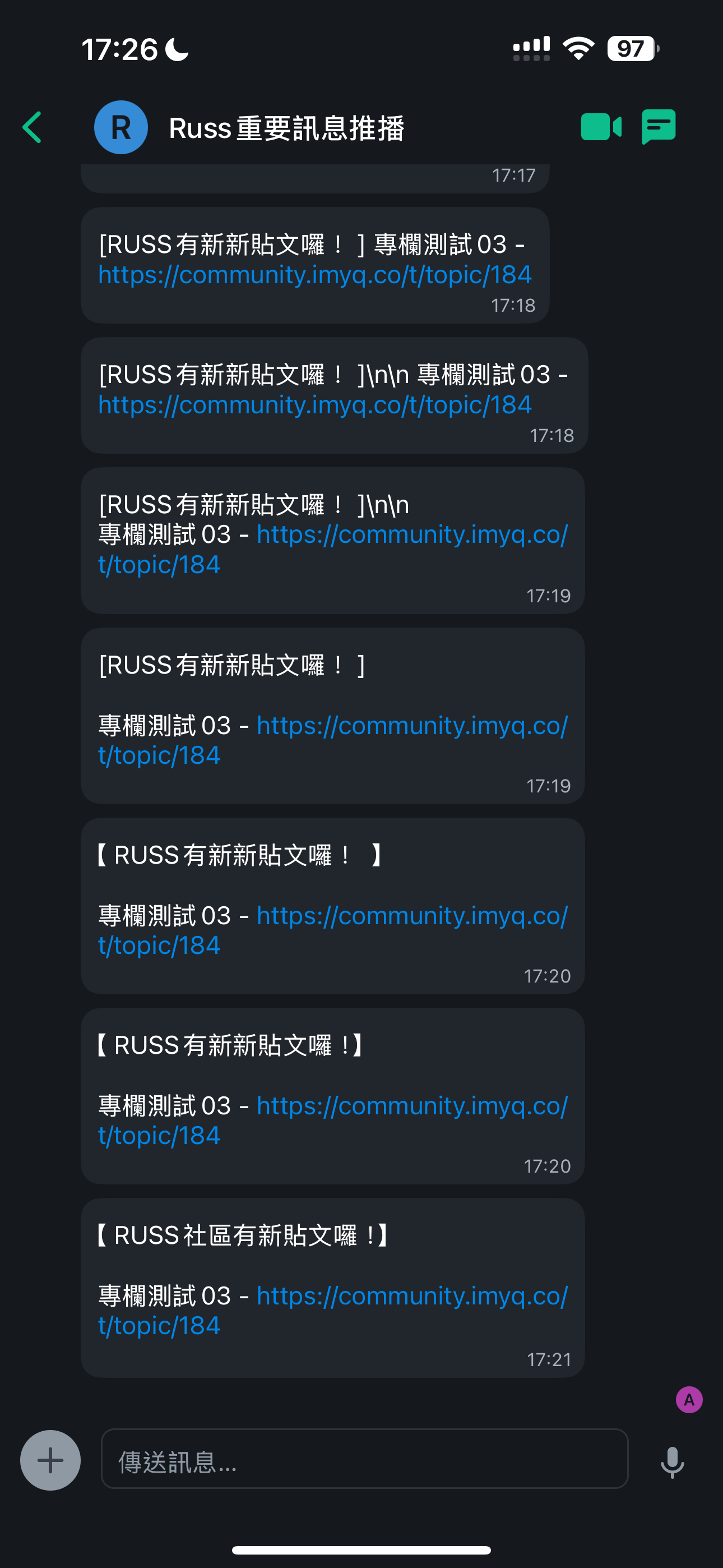The image size is (723, 1568).
Task: Open link in first 17:19 message with \n\n
Action: point(333,549)
